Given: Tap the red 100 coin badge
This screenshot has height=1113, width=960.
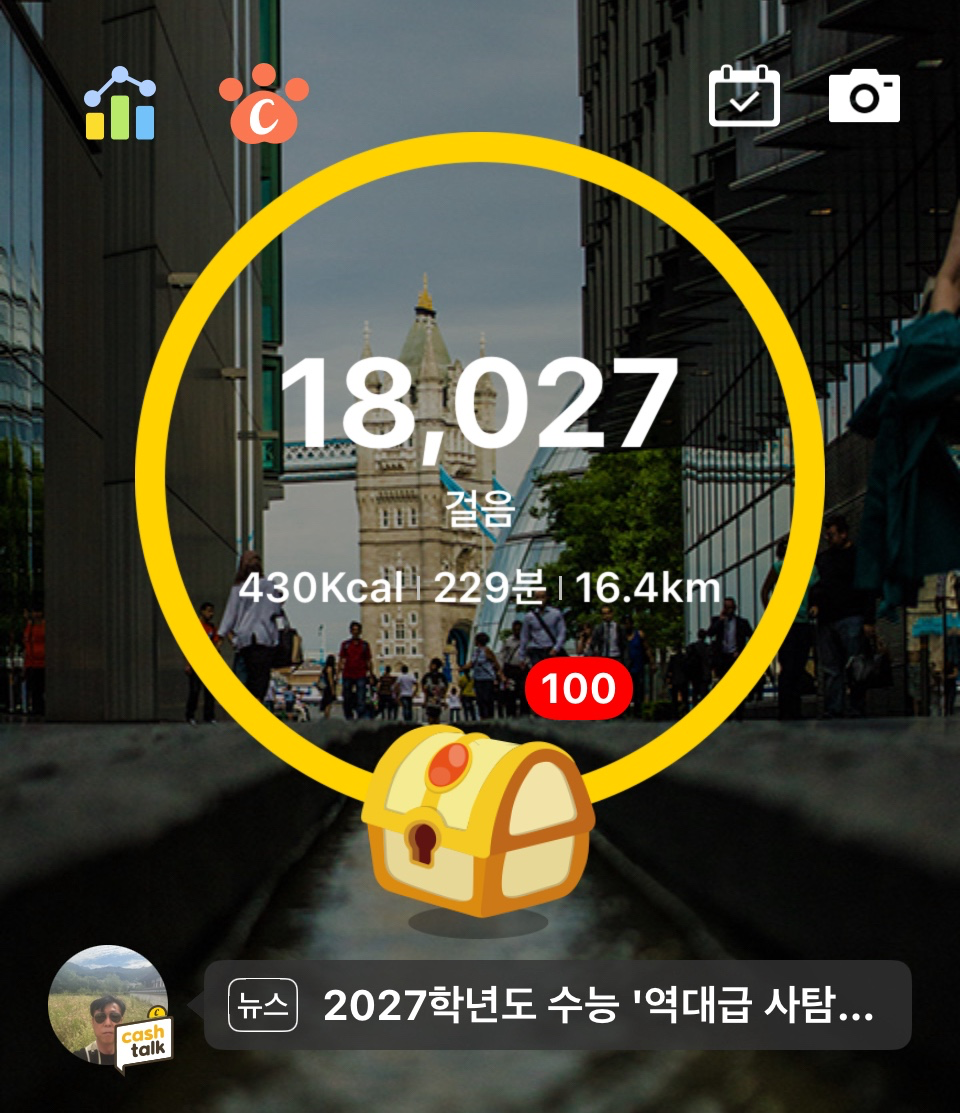Looking at the screenshot, I should pyautogui.click(x=578, y=688).
